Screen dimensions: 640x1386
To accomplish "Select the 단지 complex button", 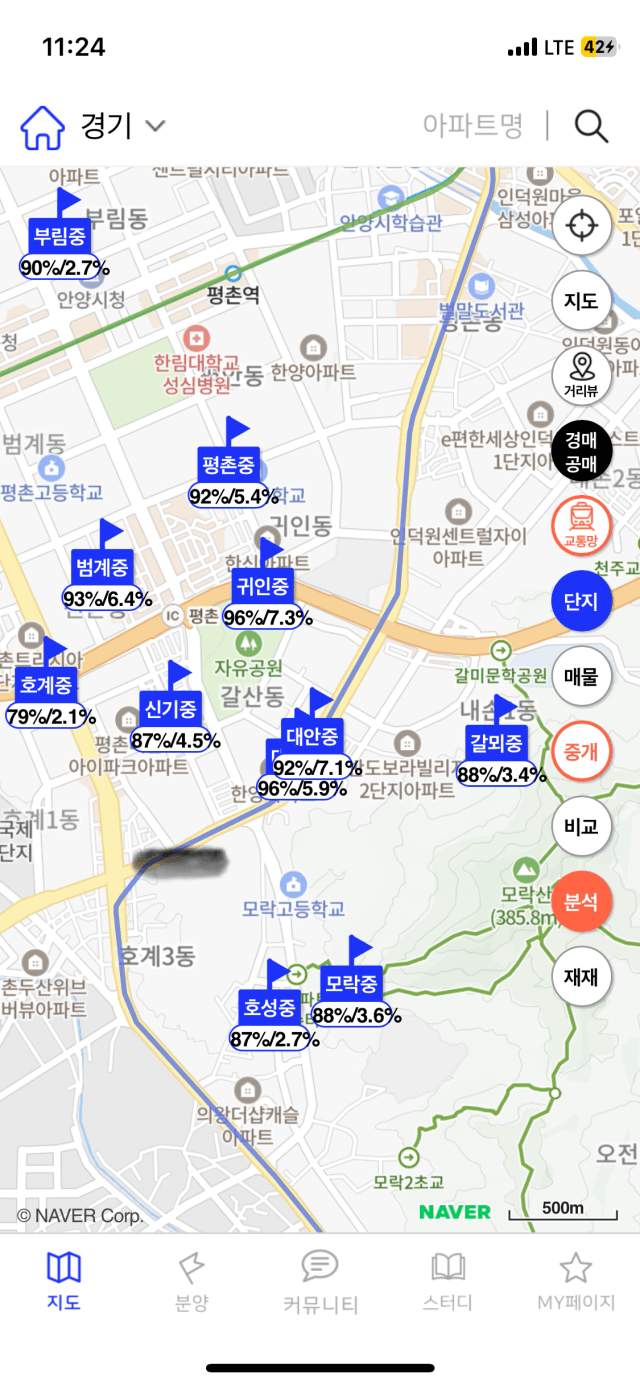I will tap(581, 601).
